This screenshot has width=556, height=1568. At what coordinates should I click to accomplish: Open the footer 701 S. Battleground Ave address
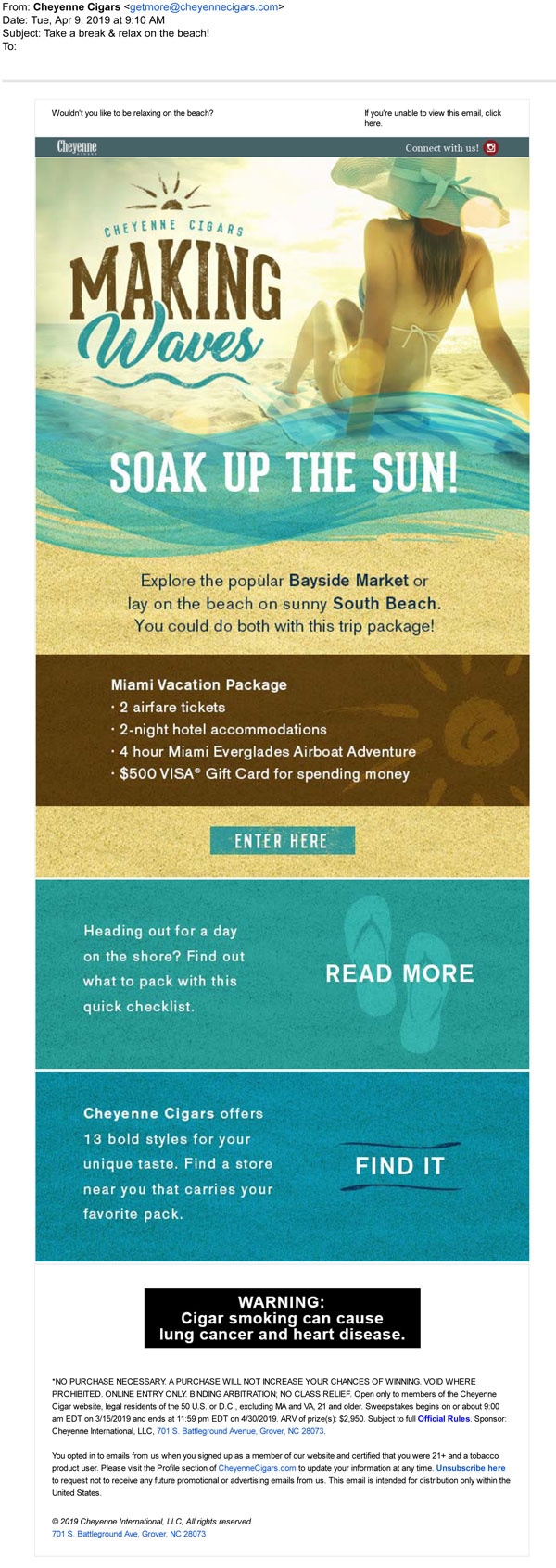[x=129, y=1534]
